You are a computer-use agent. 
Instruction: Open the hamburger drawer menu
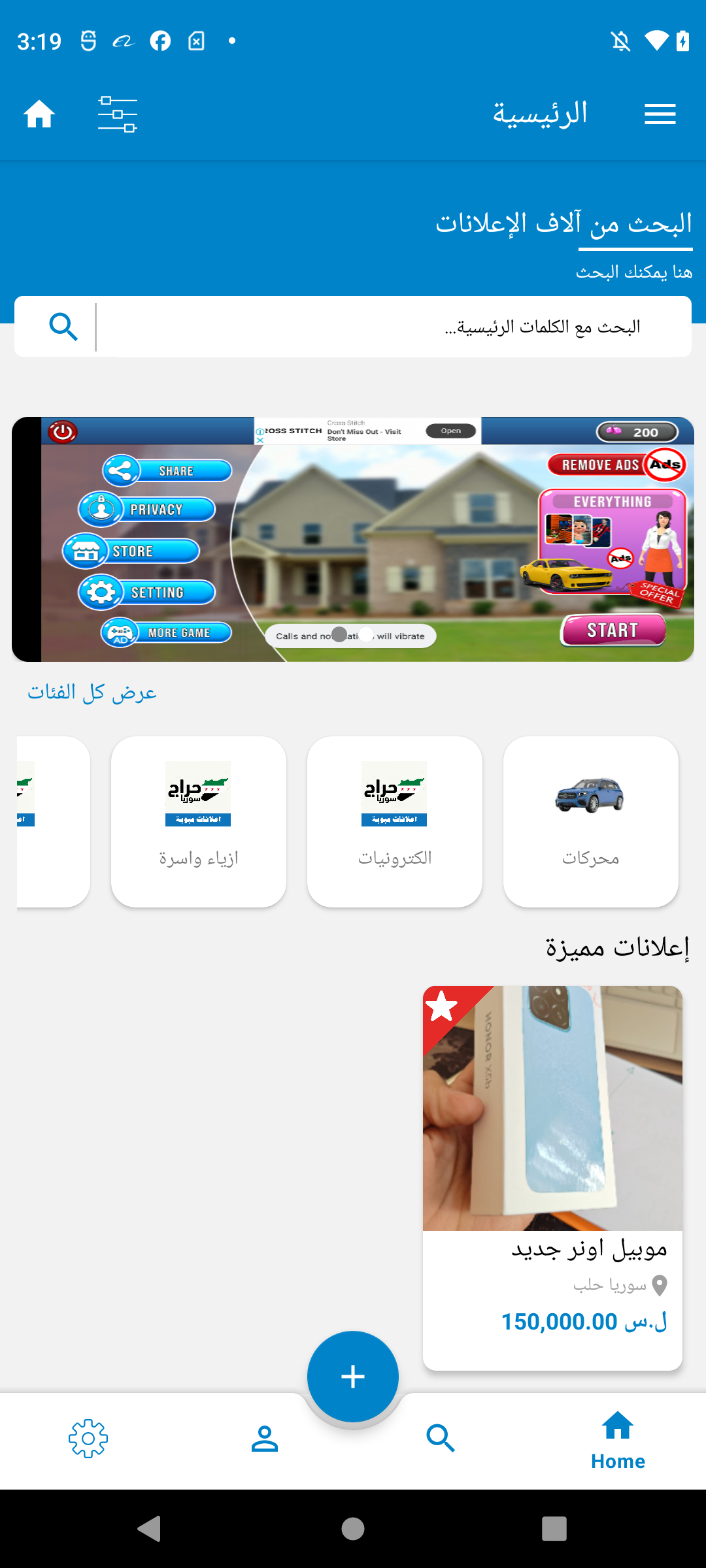pyautogui.click(x=660, y=114)
